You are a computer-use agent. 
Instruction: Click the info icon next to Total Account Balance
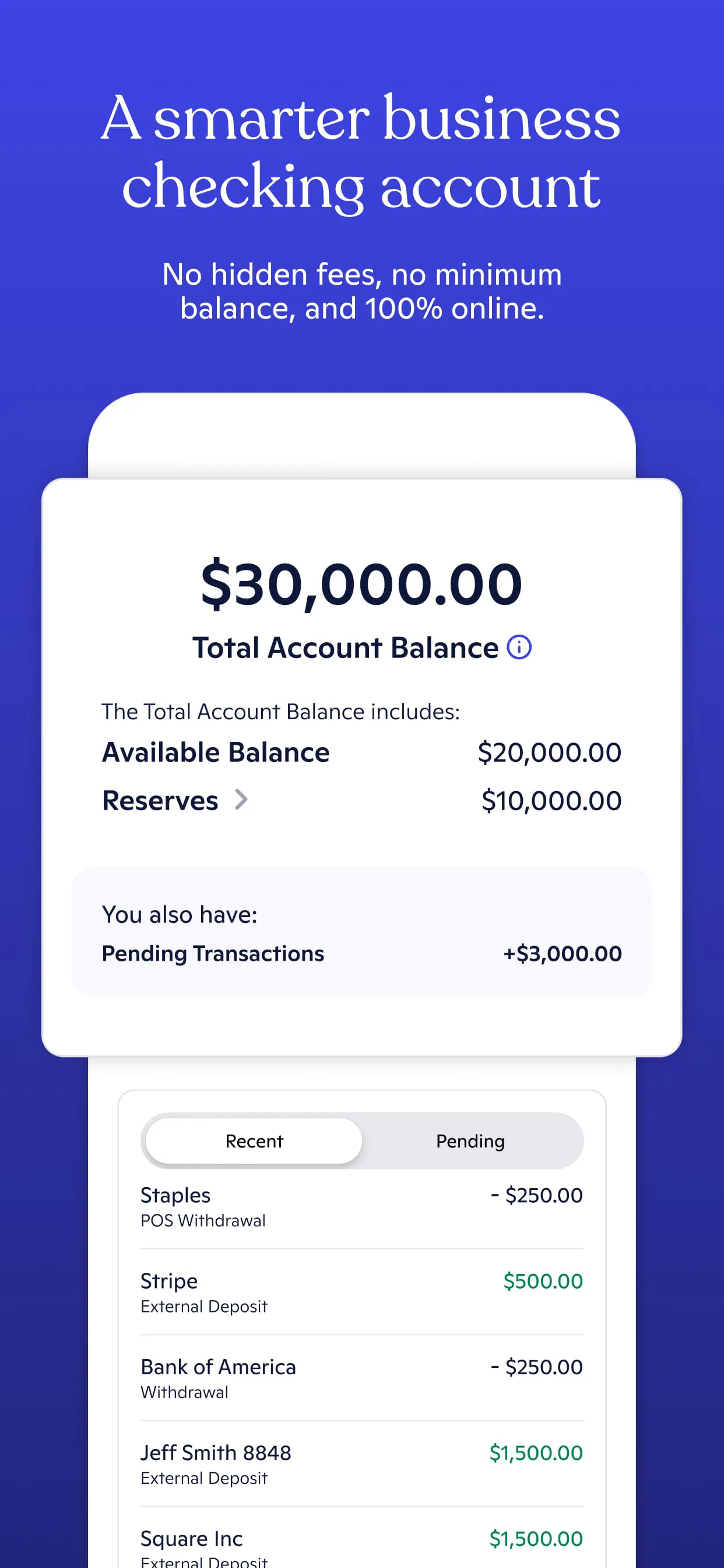pos(519,647)
